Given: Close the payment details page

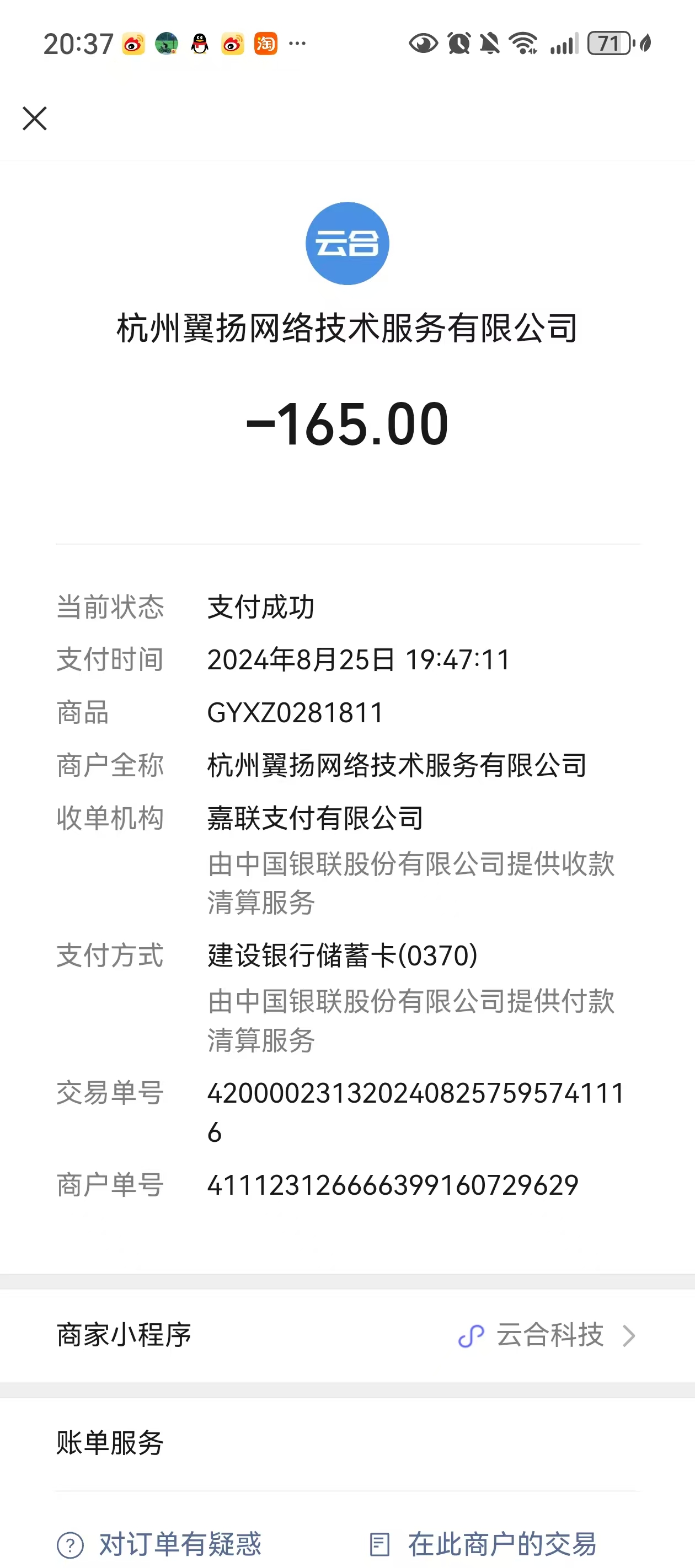Looking at the screenshot, I should tap(35, 118).
